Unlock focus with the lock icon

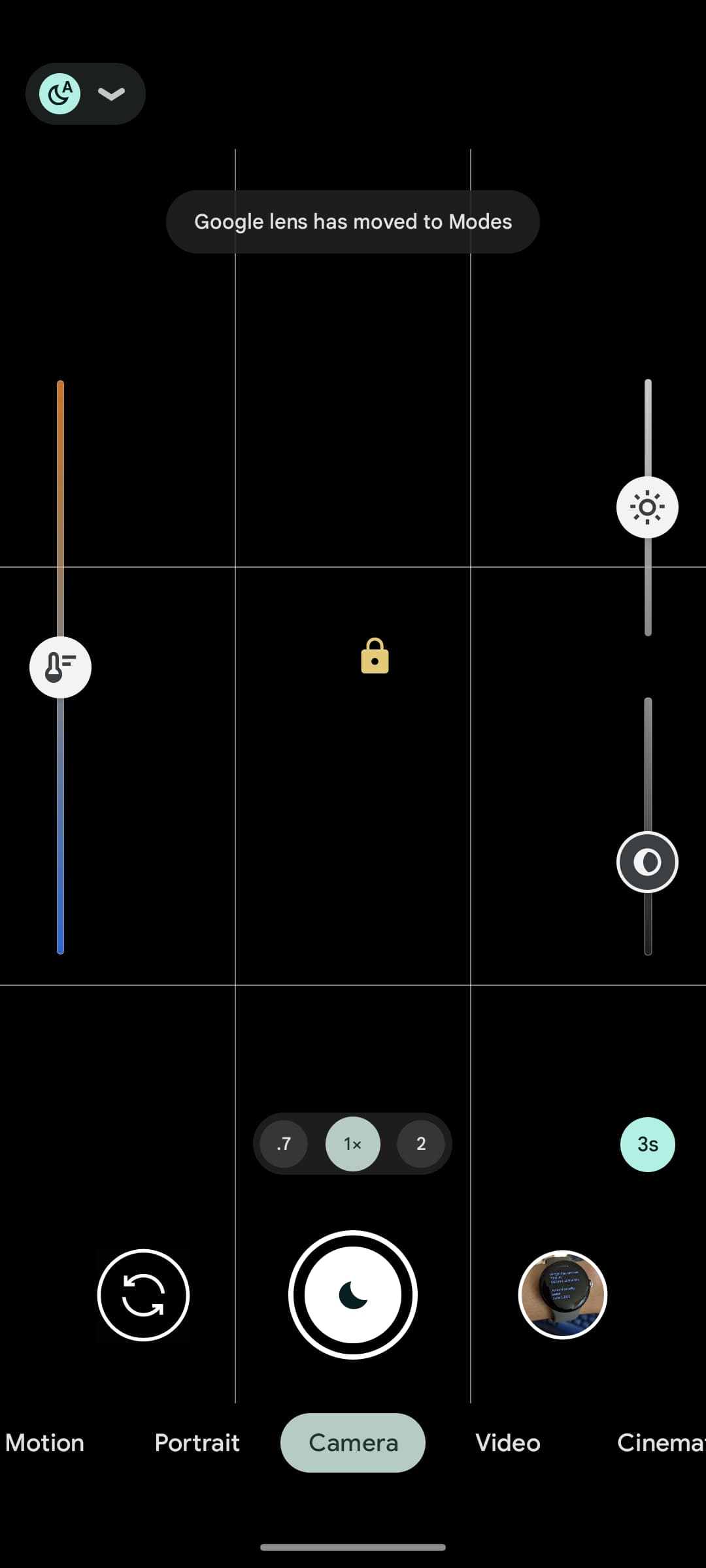(375, 656)
